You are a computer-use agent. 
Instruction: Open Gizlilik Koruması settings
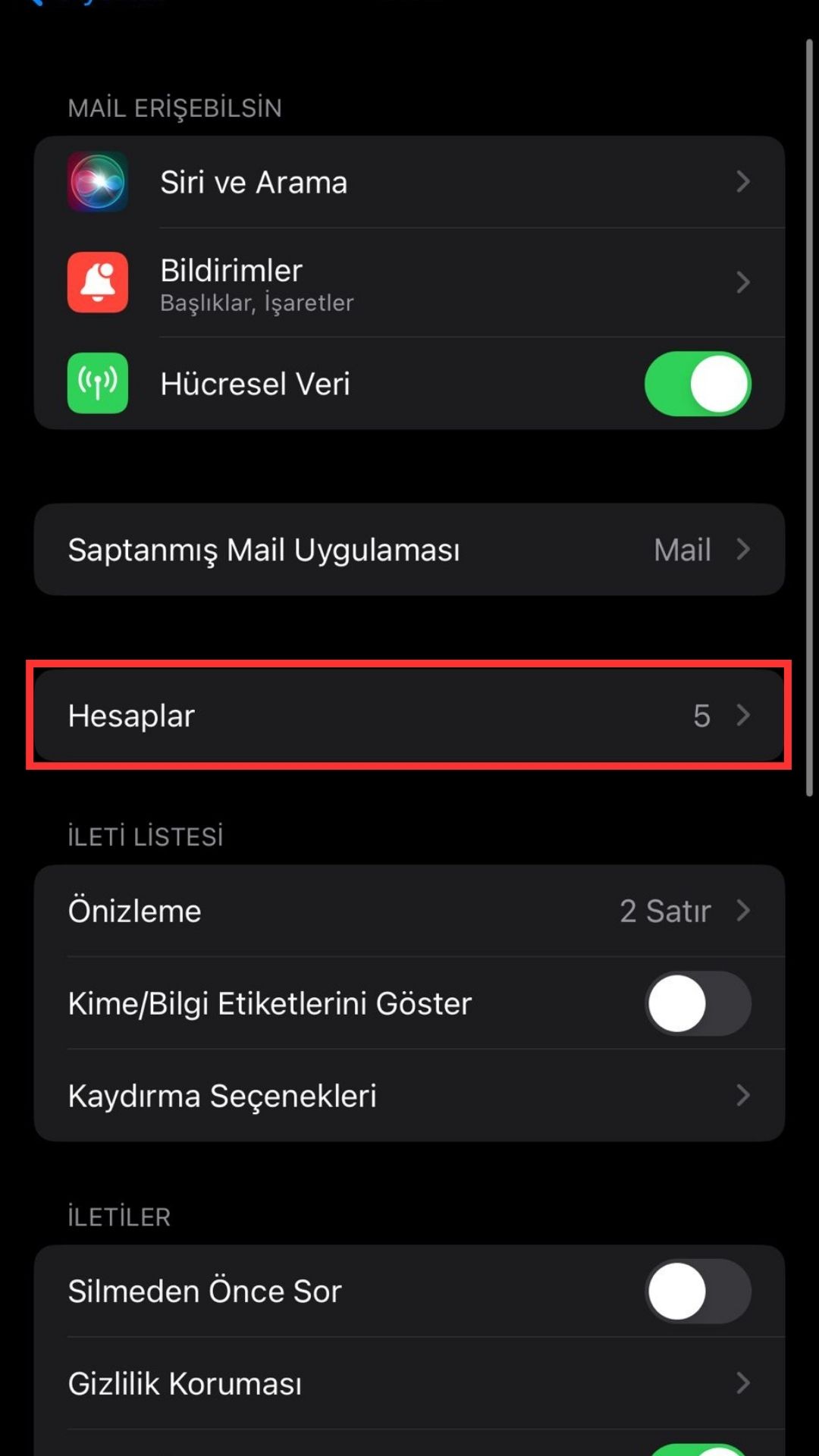pos(409,1384)
